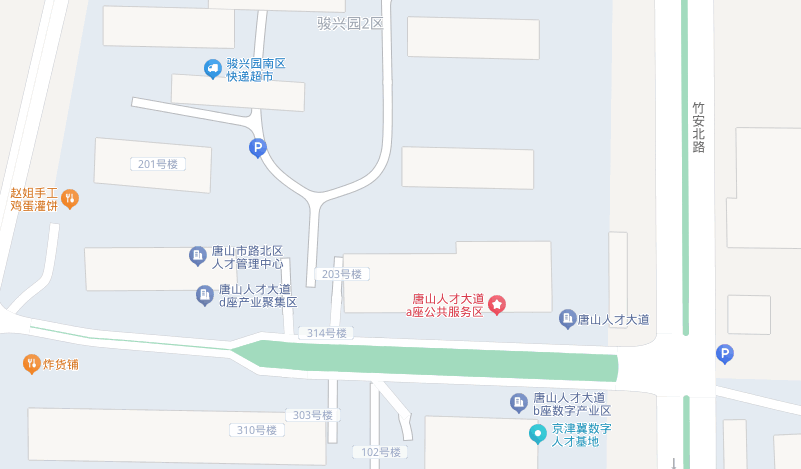The height and width of the screenshot is (469, 801).
Task: Open the parking marker beside 竹安北路
Action: click(725, 353)
